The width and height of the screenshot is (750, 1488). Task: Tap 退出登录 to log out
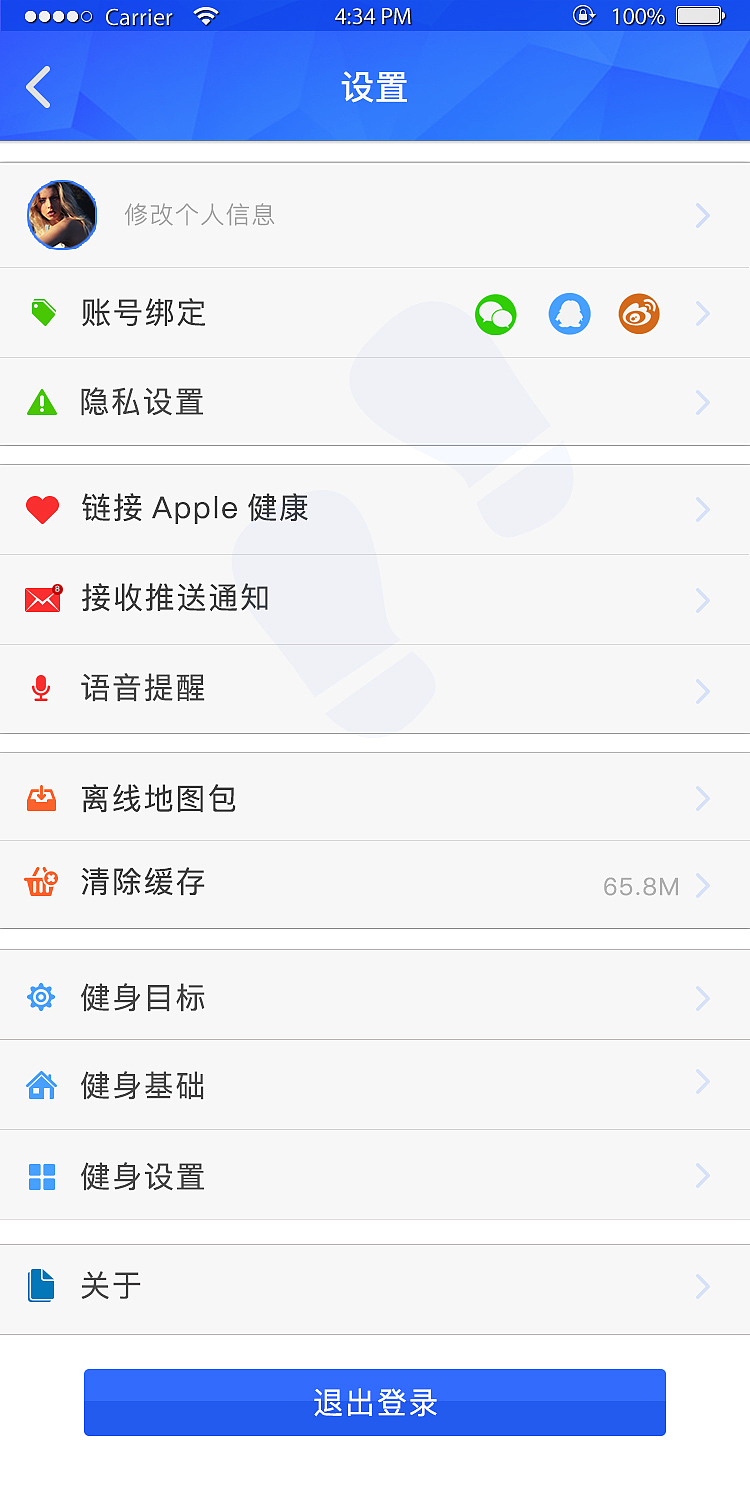[375, 1402]
